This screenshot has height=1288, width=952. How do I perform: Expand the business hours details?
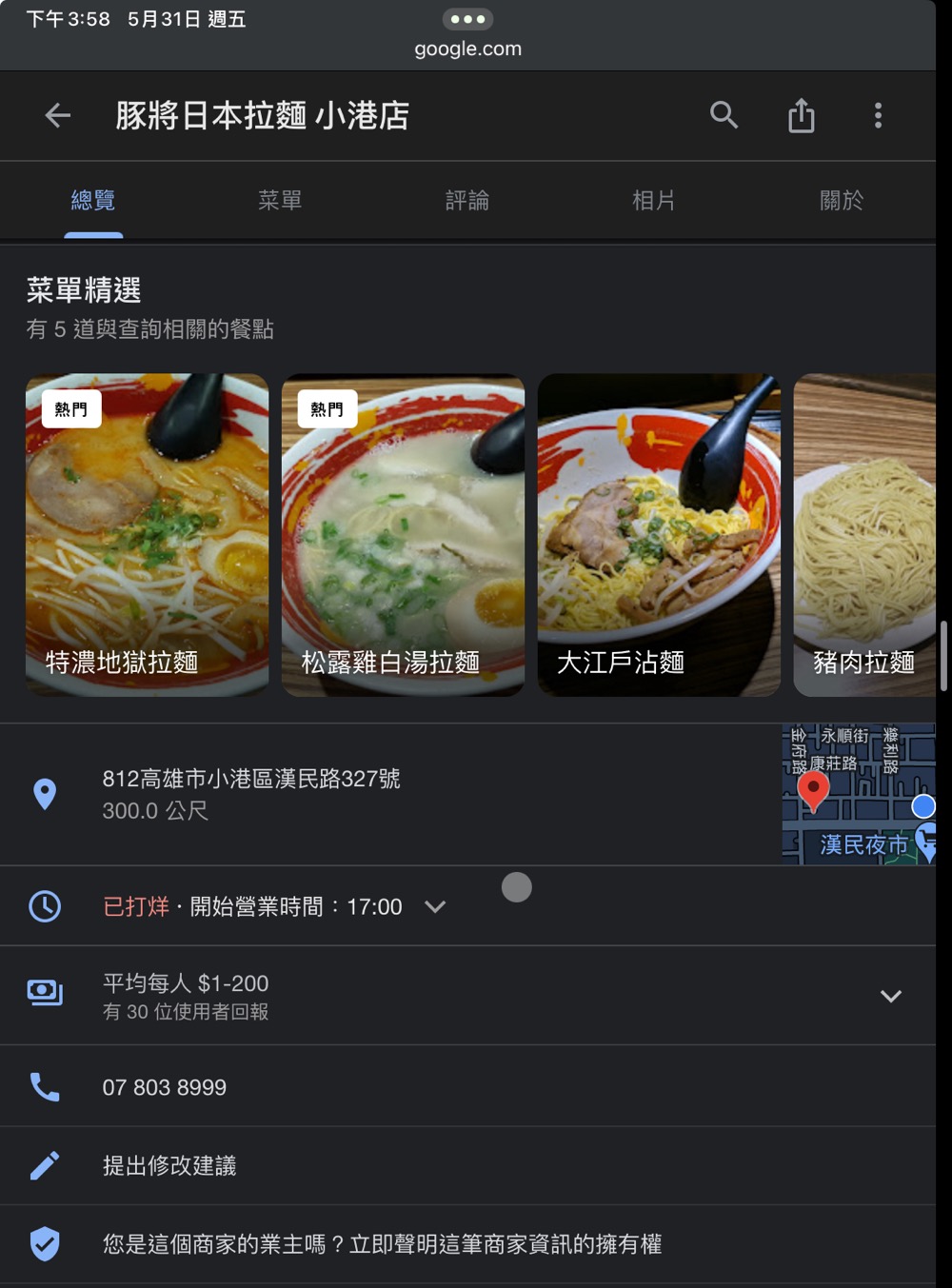tap(435, 906)
